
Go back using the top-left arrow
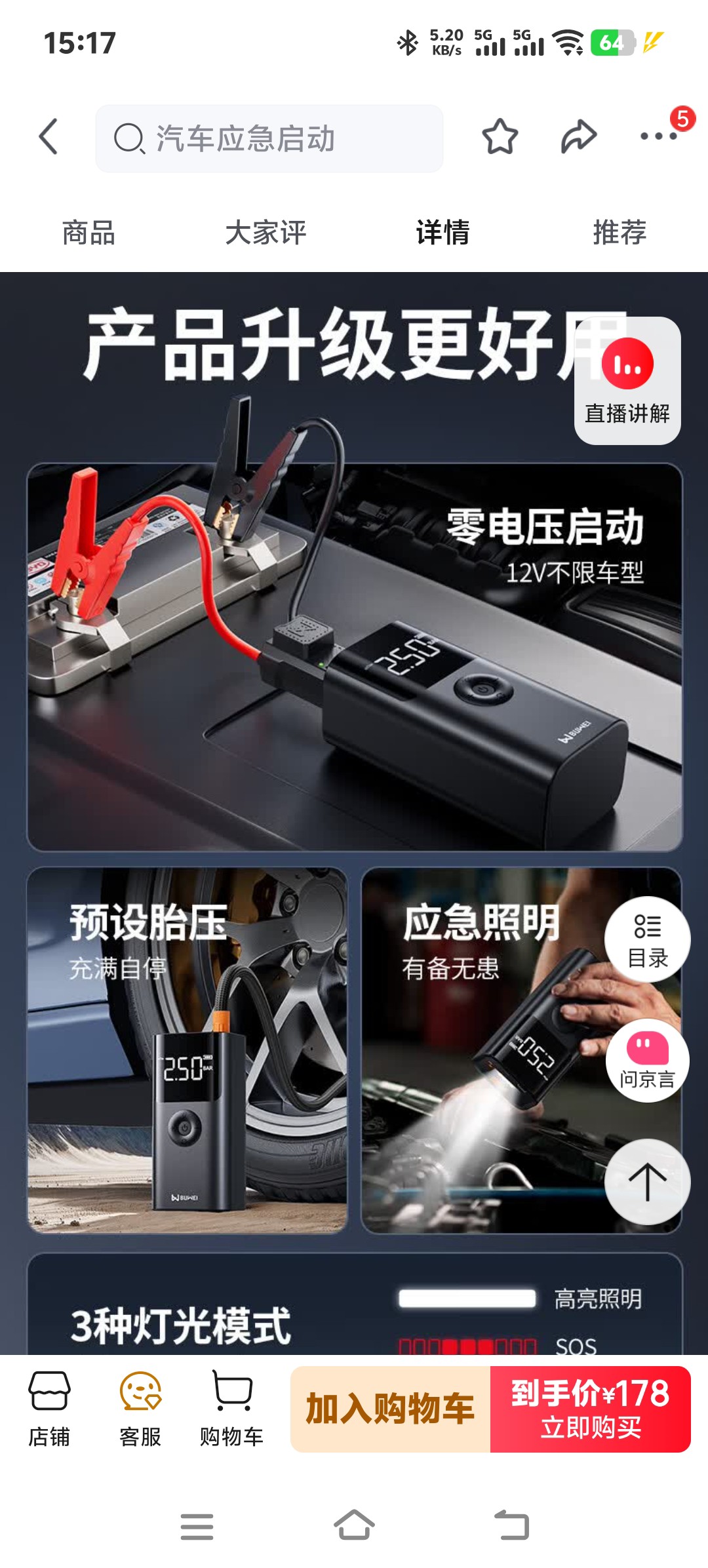pyautogui.click(x=49, y=137)
